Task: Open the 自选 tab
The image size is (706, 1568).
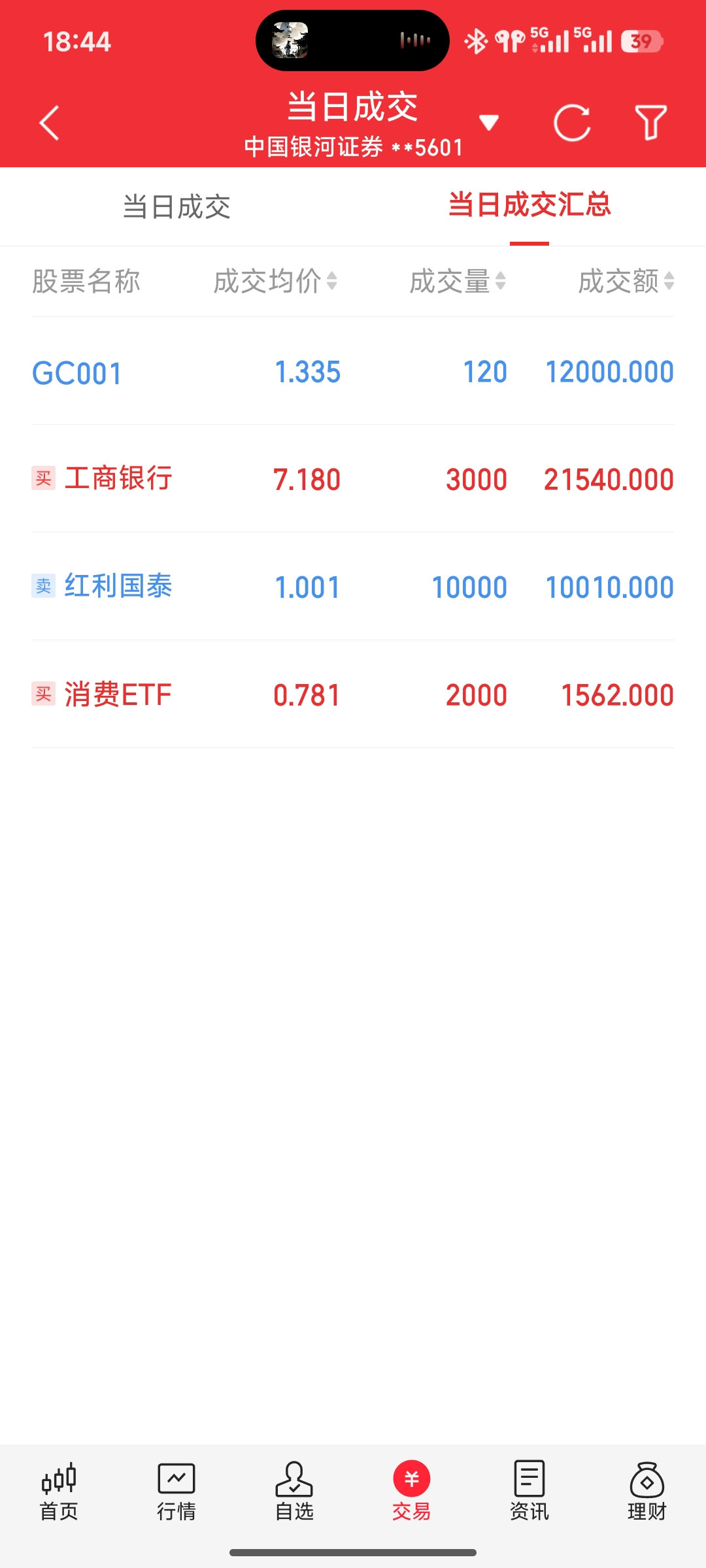Action: click(294, 1492)
